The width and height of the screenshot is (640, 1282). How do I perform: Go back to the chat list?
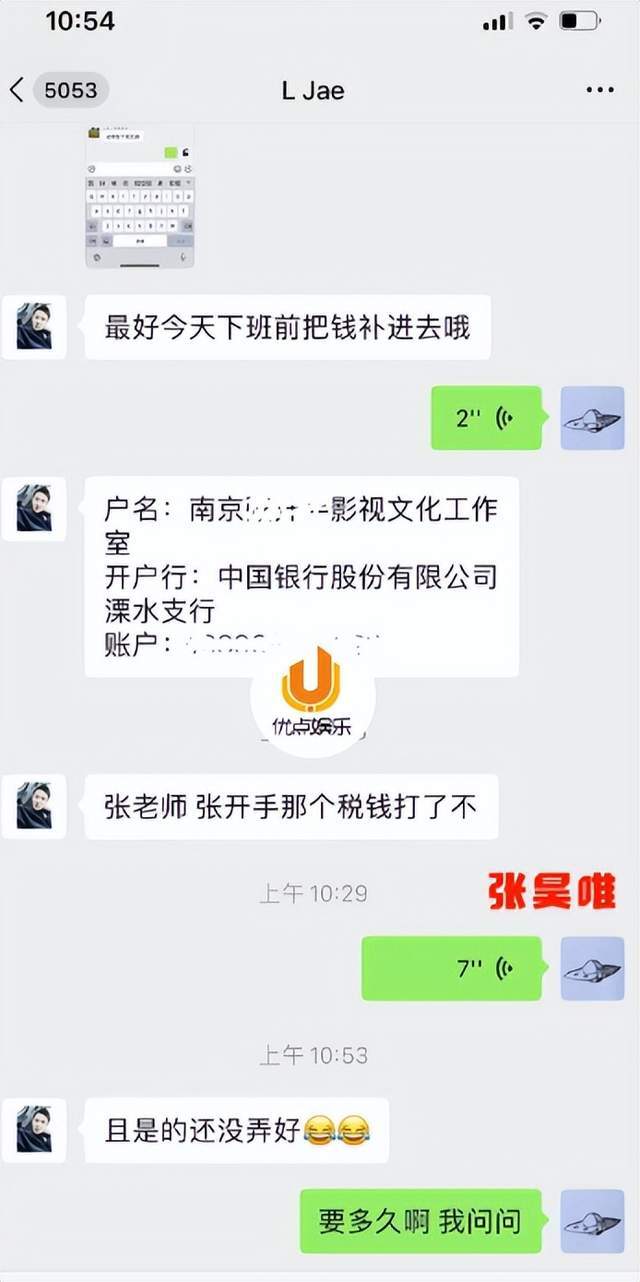click(18, 90)
